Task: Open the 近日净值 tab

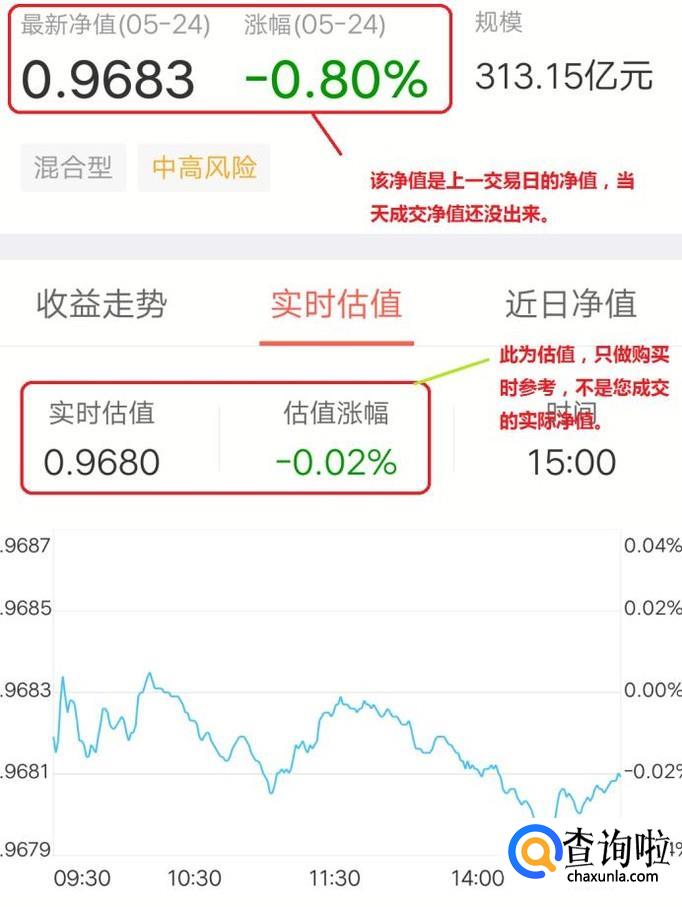Action: (x=570, y=304)
